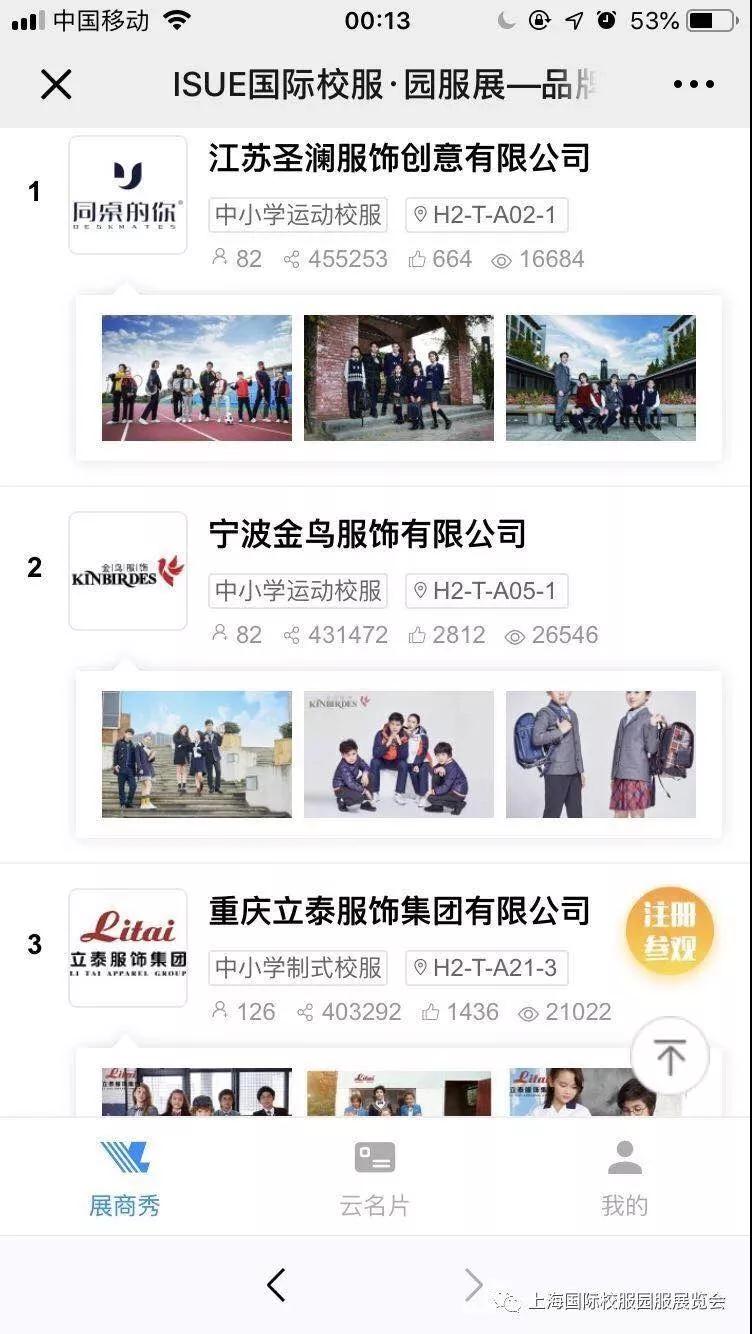This screenshot has height=1334, width=752.
Task: Jump back to top of list
Action: point(670,1057)
